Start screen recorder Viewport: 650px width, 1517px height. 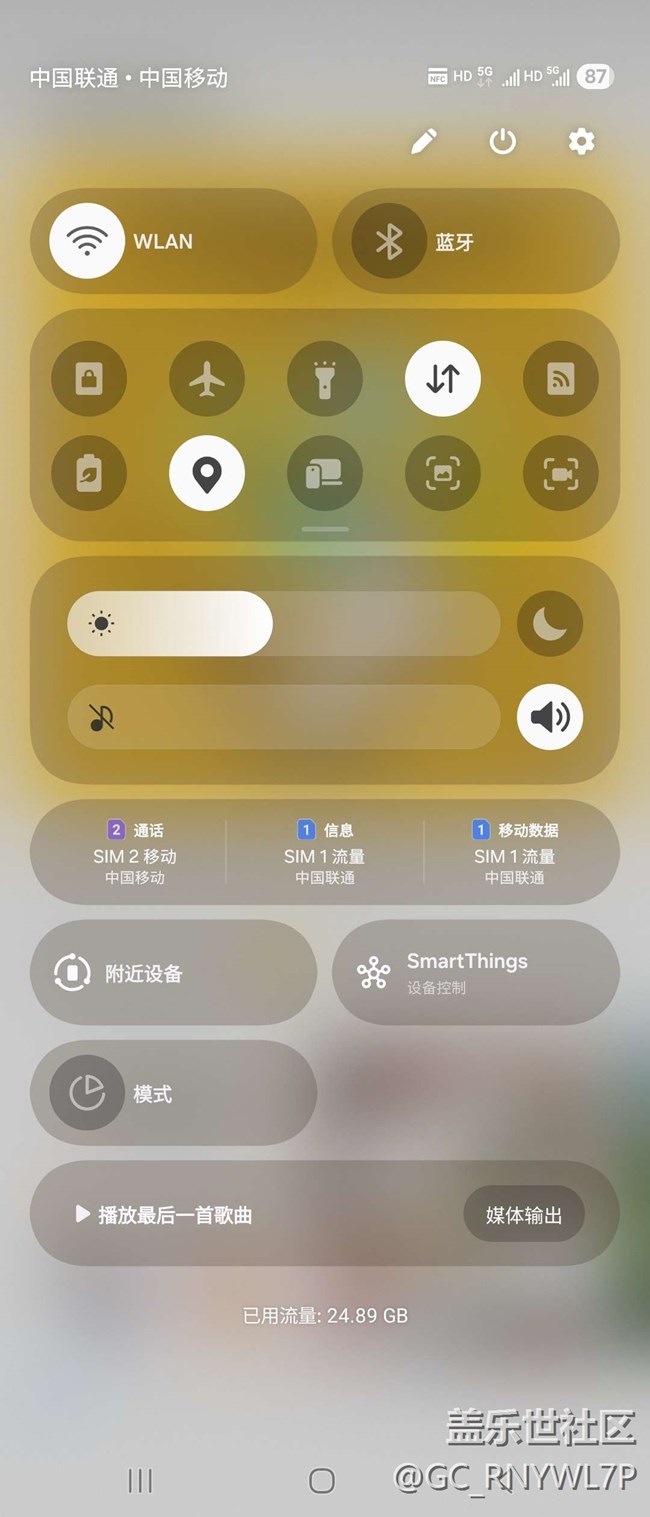pos(561,474)
